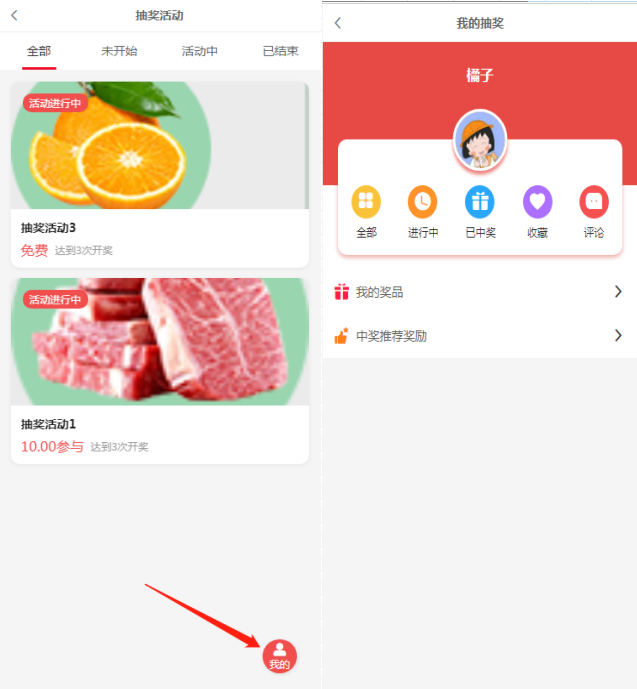Open 收藏 favorites

[x=538, y=202]
